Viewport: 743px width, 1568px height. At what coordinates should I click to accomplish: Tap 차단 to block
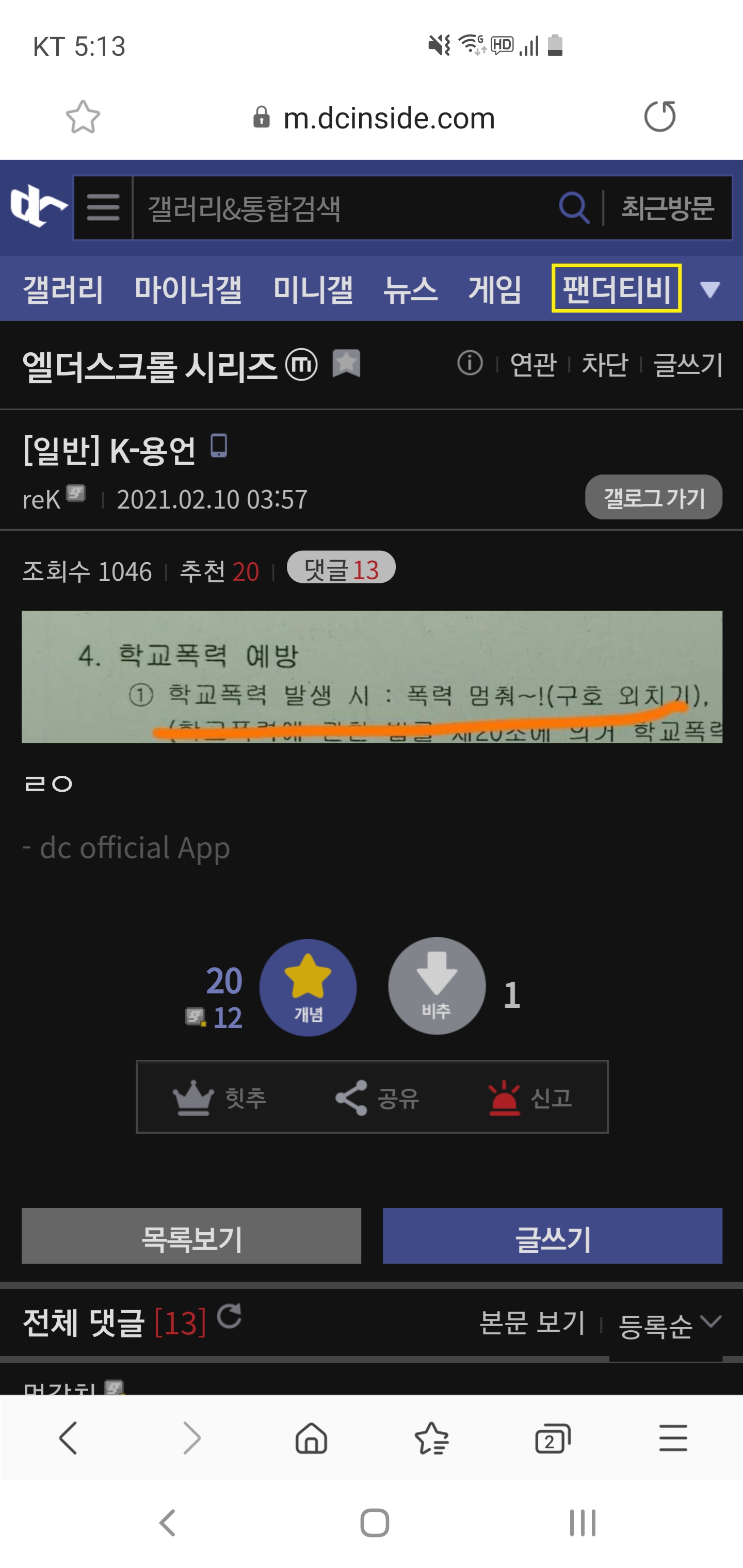pos(604,365)
